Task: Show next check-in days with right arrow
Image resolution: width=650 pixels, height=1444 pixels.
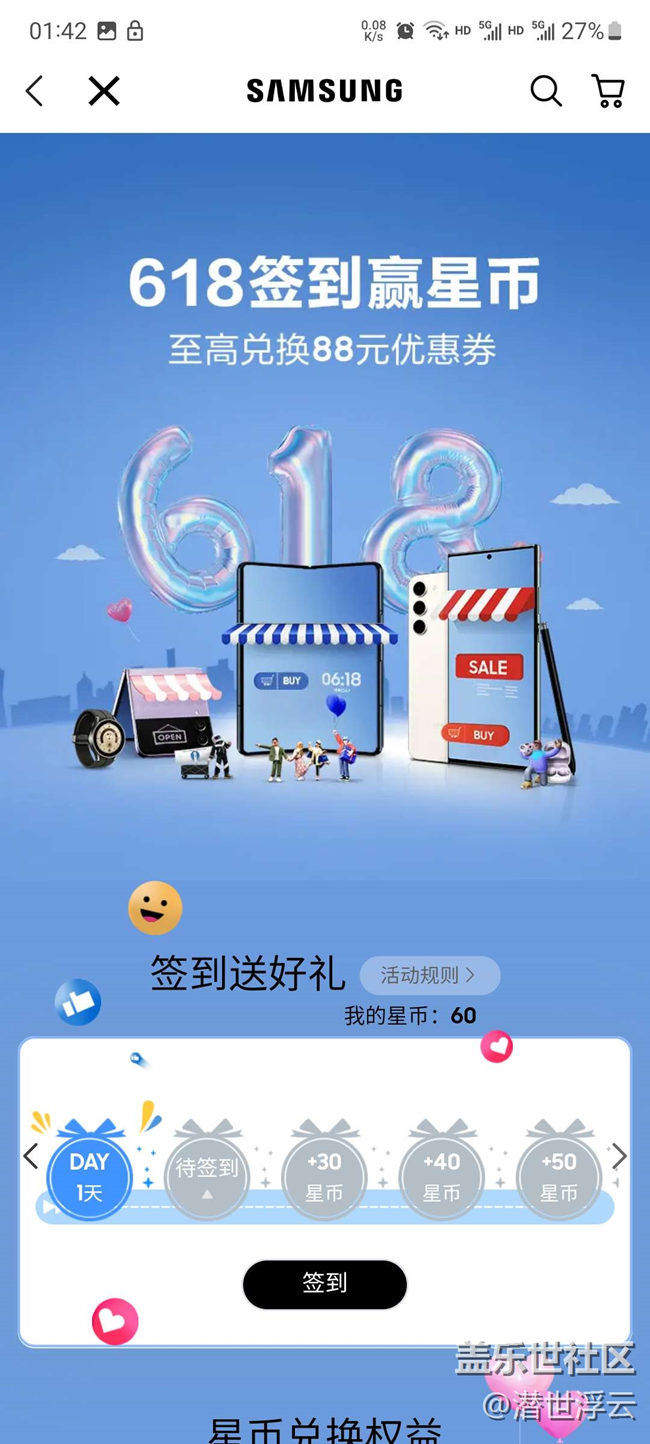Action: tap(619, 1156)
